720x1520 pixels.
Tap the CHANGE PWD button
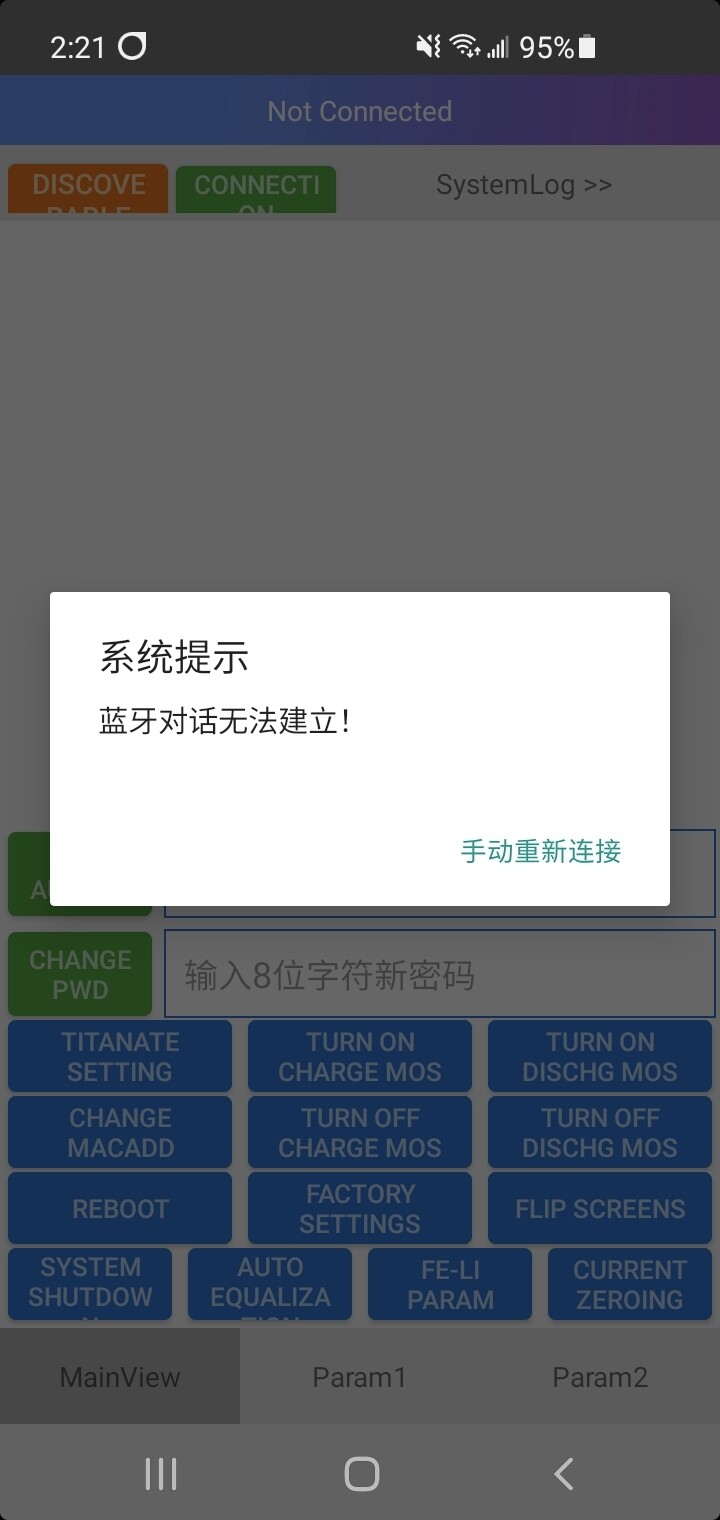(80, 974)
